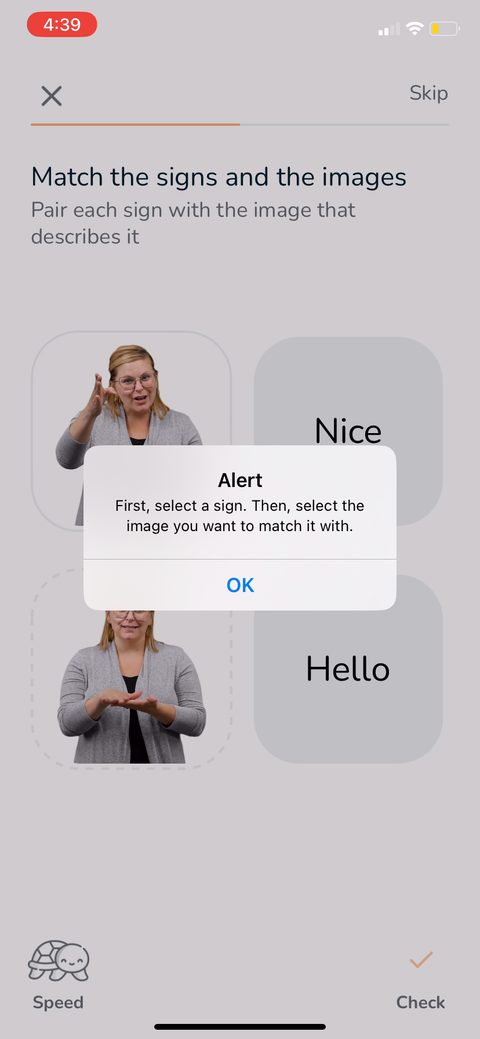Select the Nice word card
480x1039 pixels.
[348, 431]
